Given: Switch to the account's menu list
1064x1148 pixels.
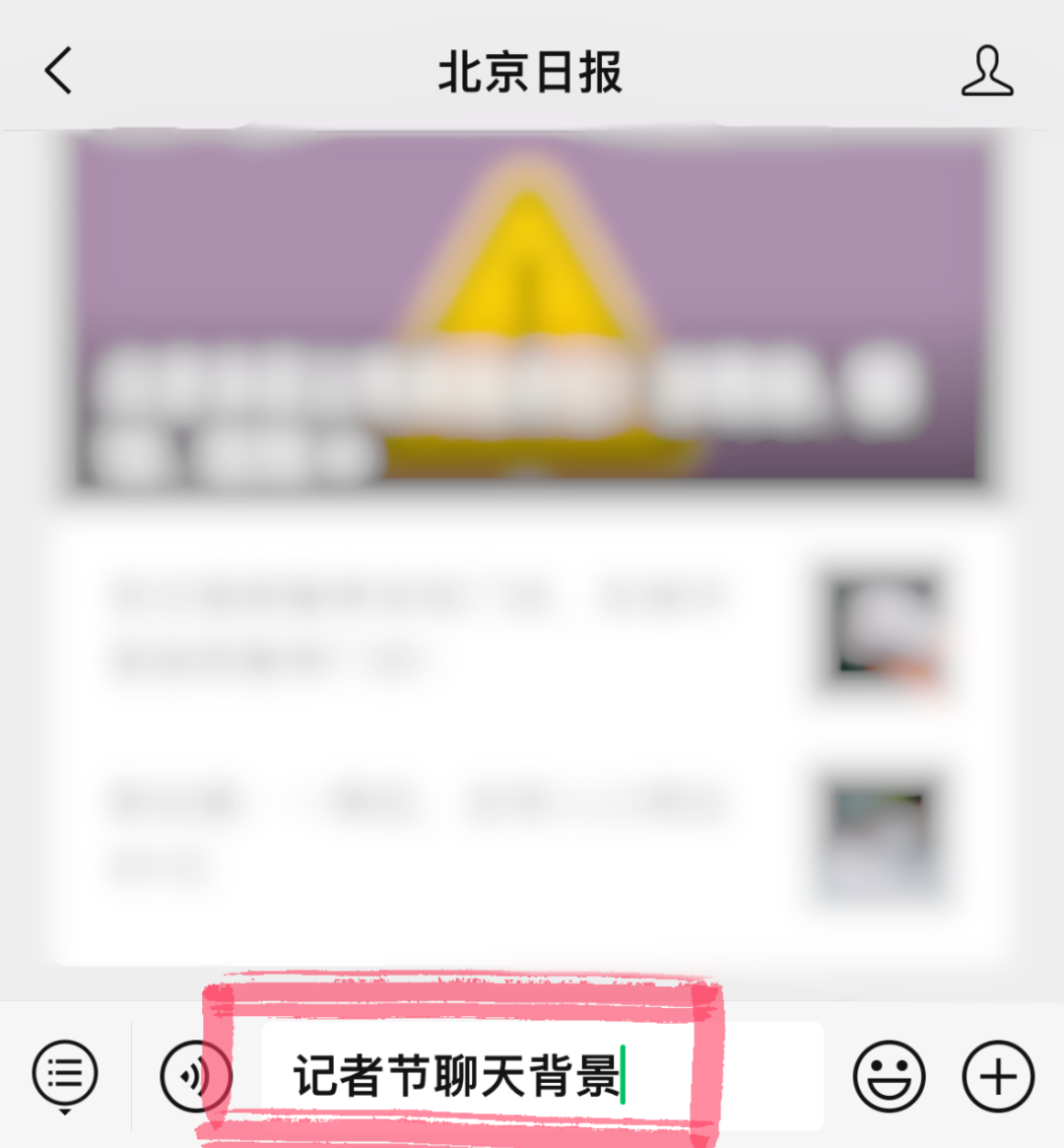Looking at the screenshot, I should 65,1074.
